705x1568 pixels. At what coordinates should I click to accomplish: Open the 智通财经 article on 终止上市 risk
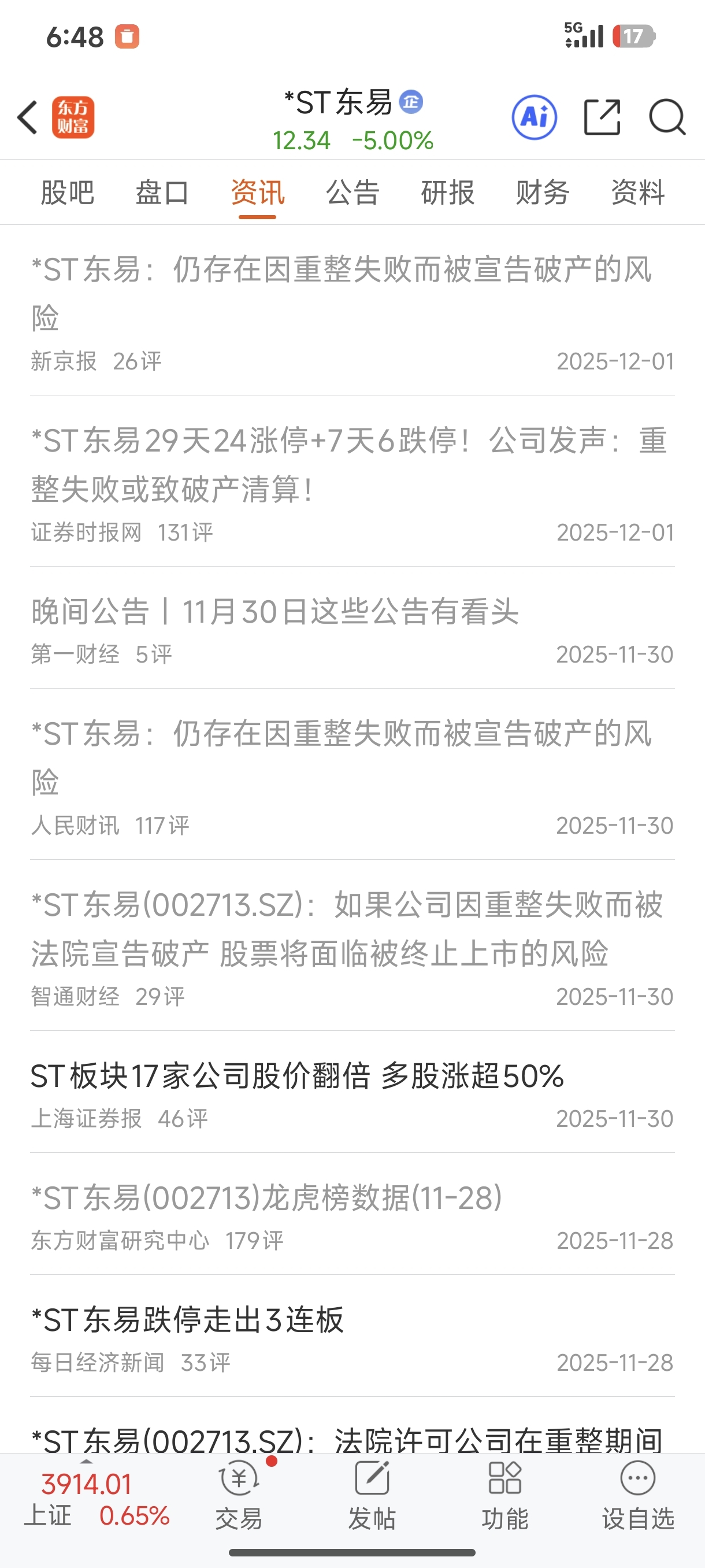(352, 945)
